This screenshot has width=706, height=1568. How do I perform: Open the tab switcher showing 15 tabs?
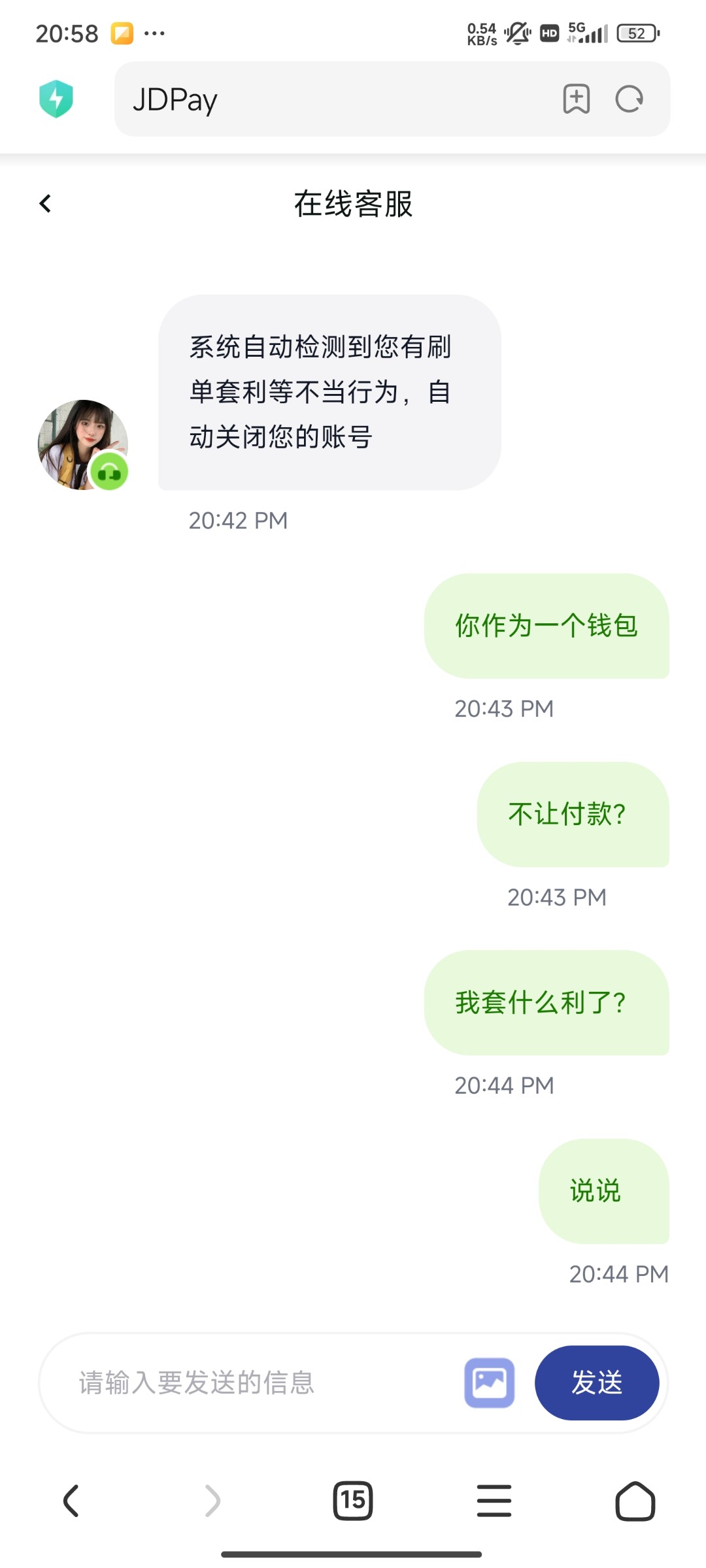353,1501
